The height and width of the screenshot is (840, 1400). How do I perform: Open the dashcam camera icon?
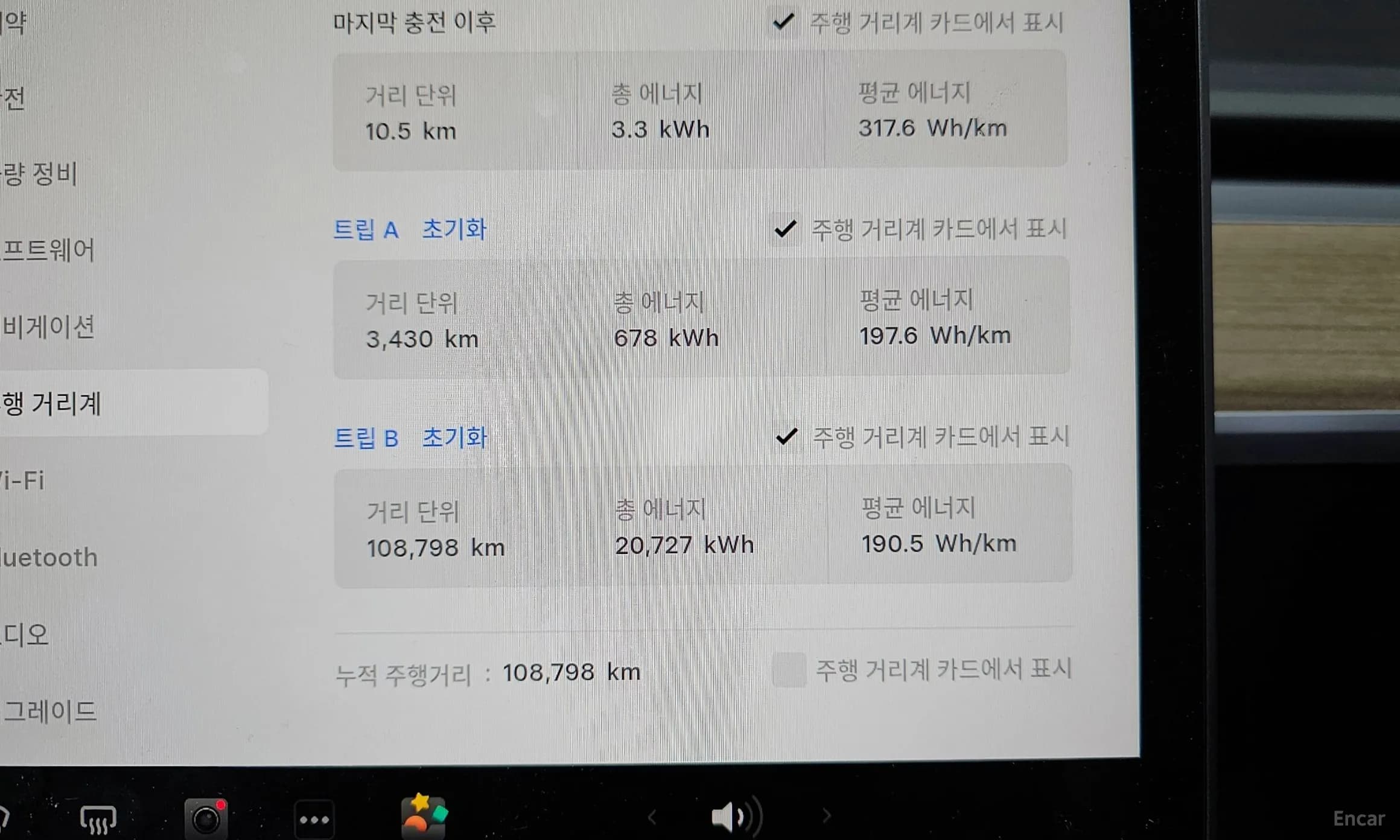click(x=206, y=818)
